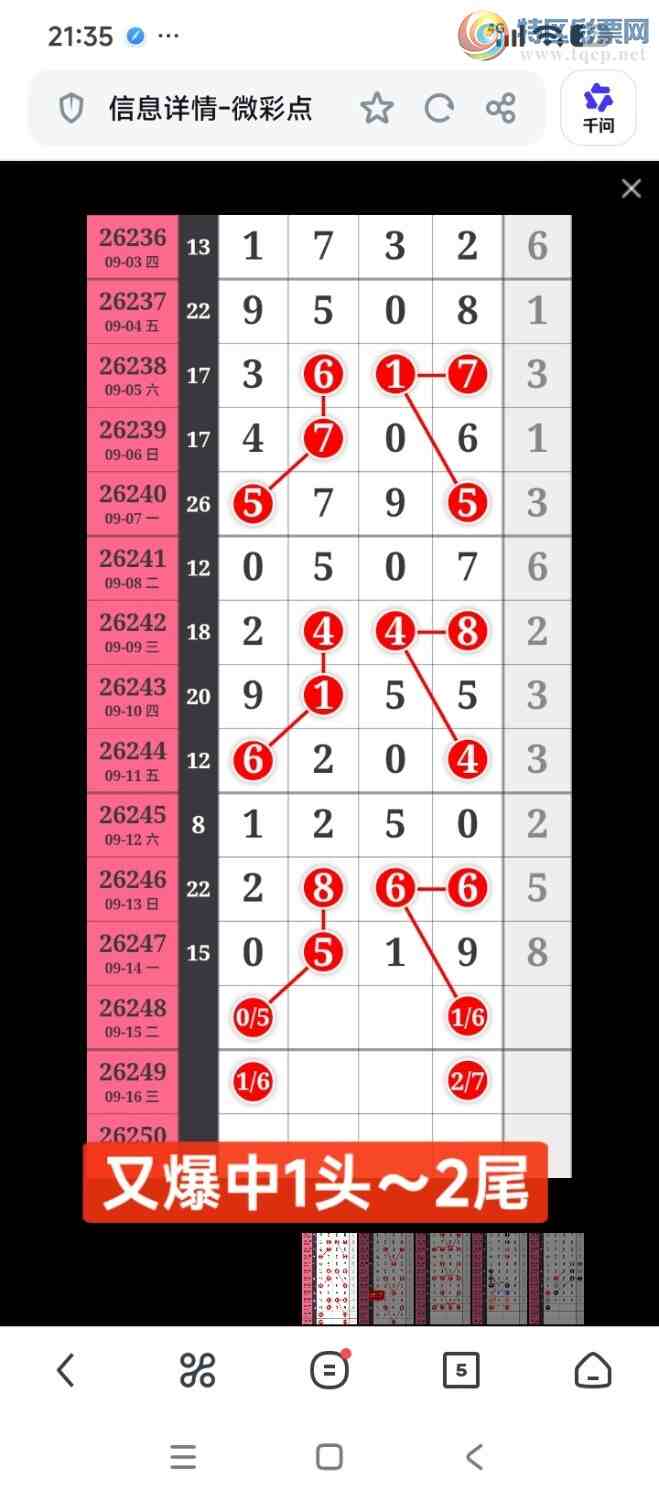659x1500 pixels.
Task: Share this page
Action: pos(501,108)
